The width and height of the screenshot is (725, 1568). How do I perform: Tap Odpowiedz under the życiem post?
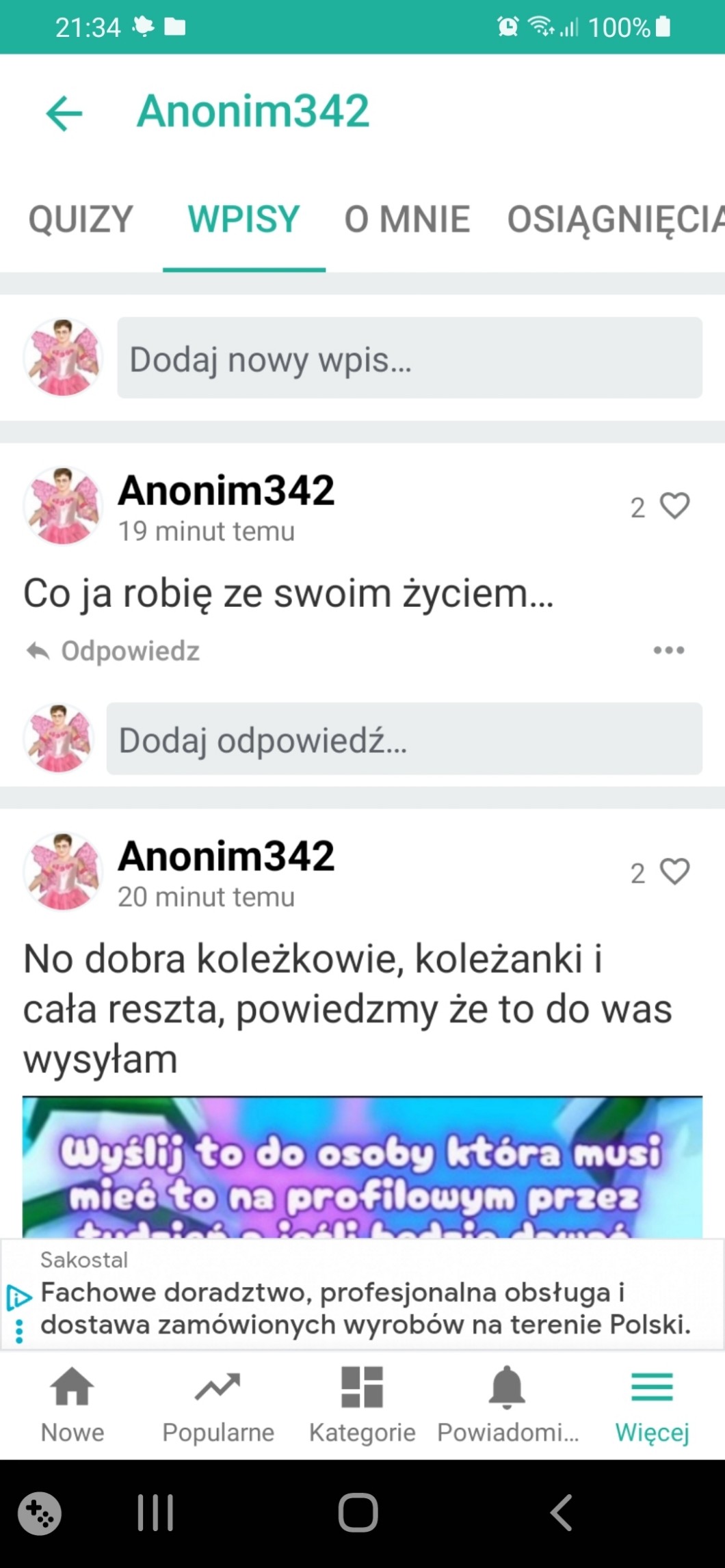pyautogui.click(x=114, y=651)
